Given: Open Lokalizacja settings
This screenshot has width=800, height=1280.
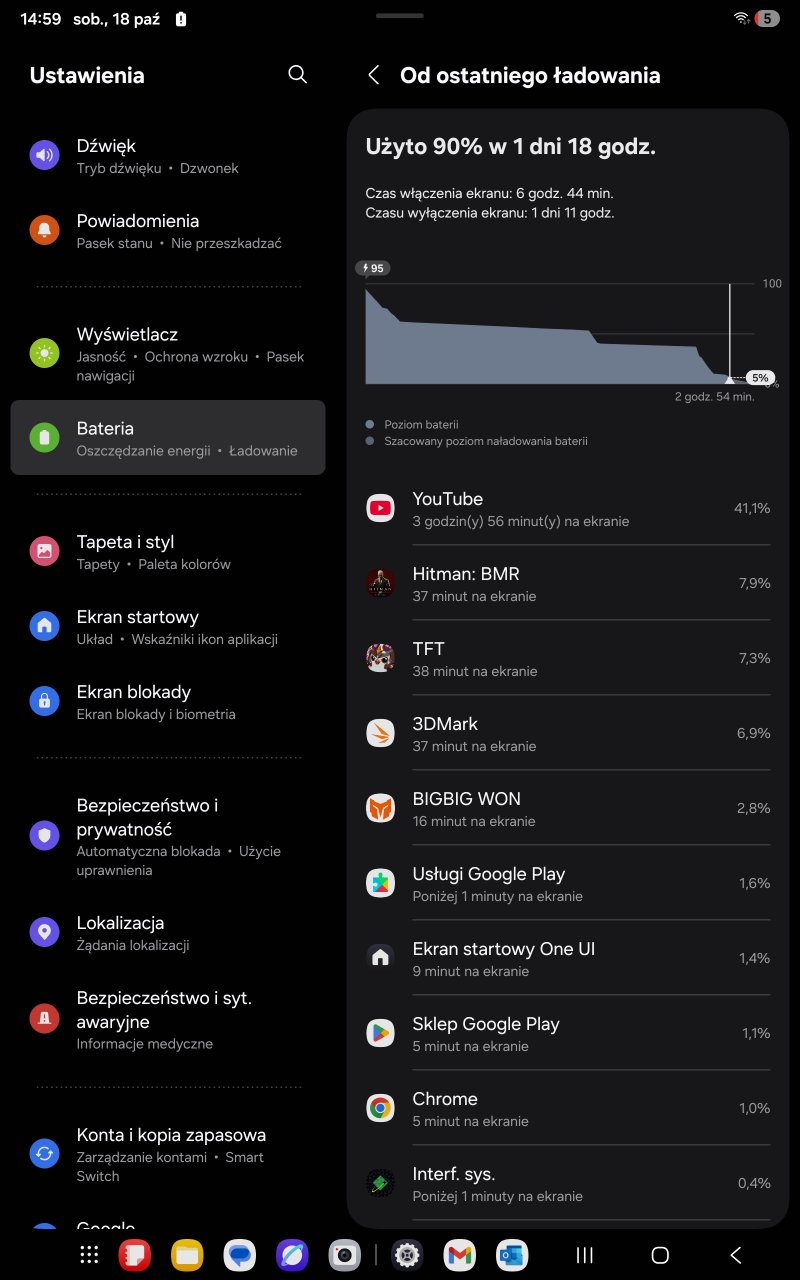Looking at the screenshot, I should point(167,933).
